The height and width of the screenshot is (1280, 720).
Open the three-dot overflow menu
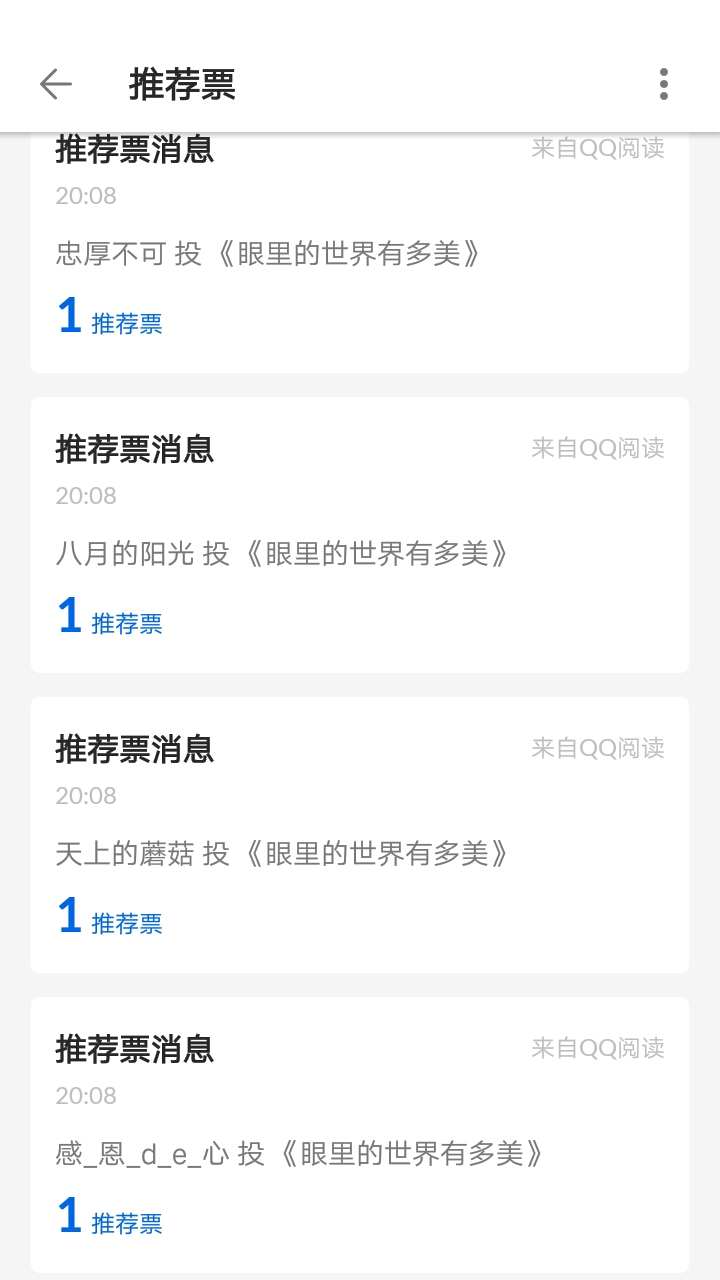tap(664, 84)
